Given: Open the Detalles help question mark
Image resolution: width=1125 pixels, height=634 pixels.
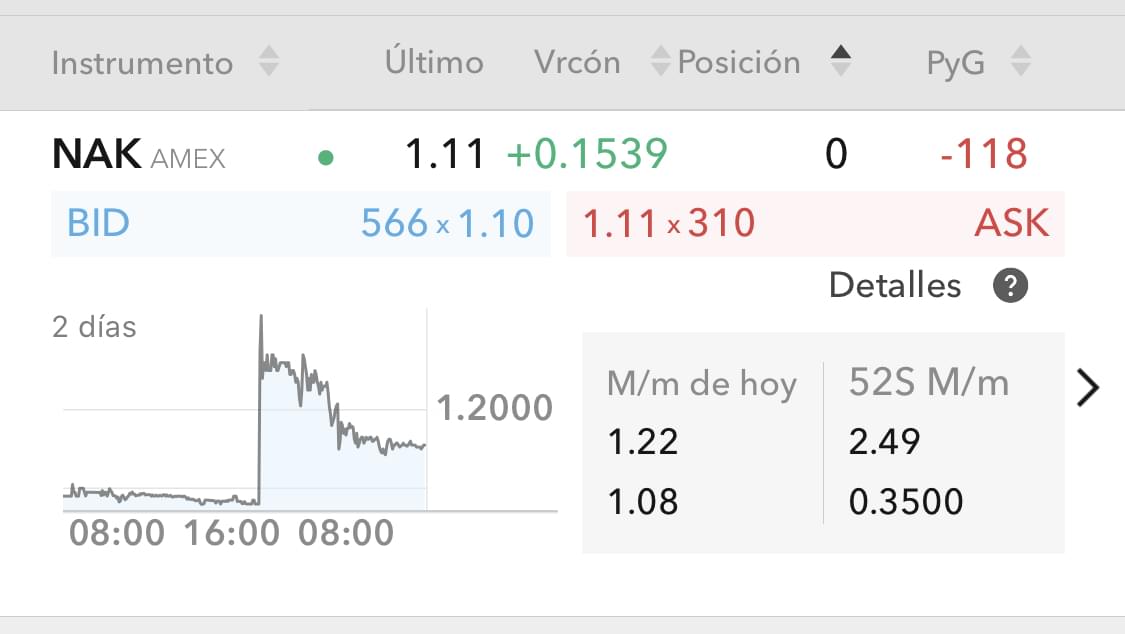Looking at the screenshot, I should (1010, 287).
